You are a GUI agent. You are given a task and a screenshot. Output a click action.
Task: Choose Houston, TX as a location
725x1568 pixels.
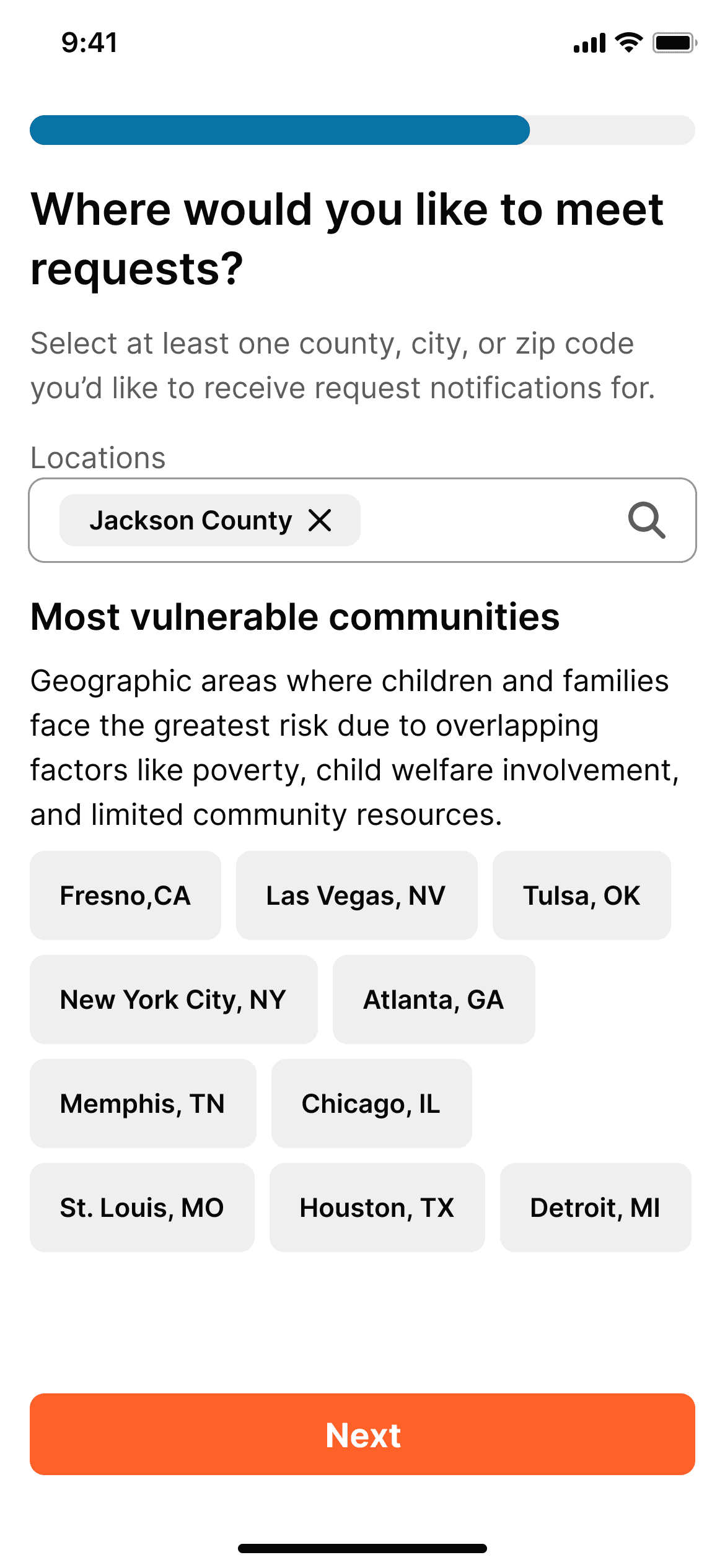(377, 1208)
